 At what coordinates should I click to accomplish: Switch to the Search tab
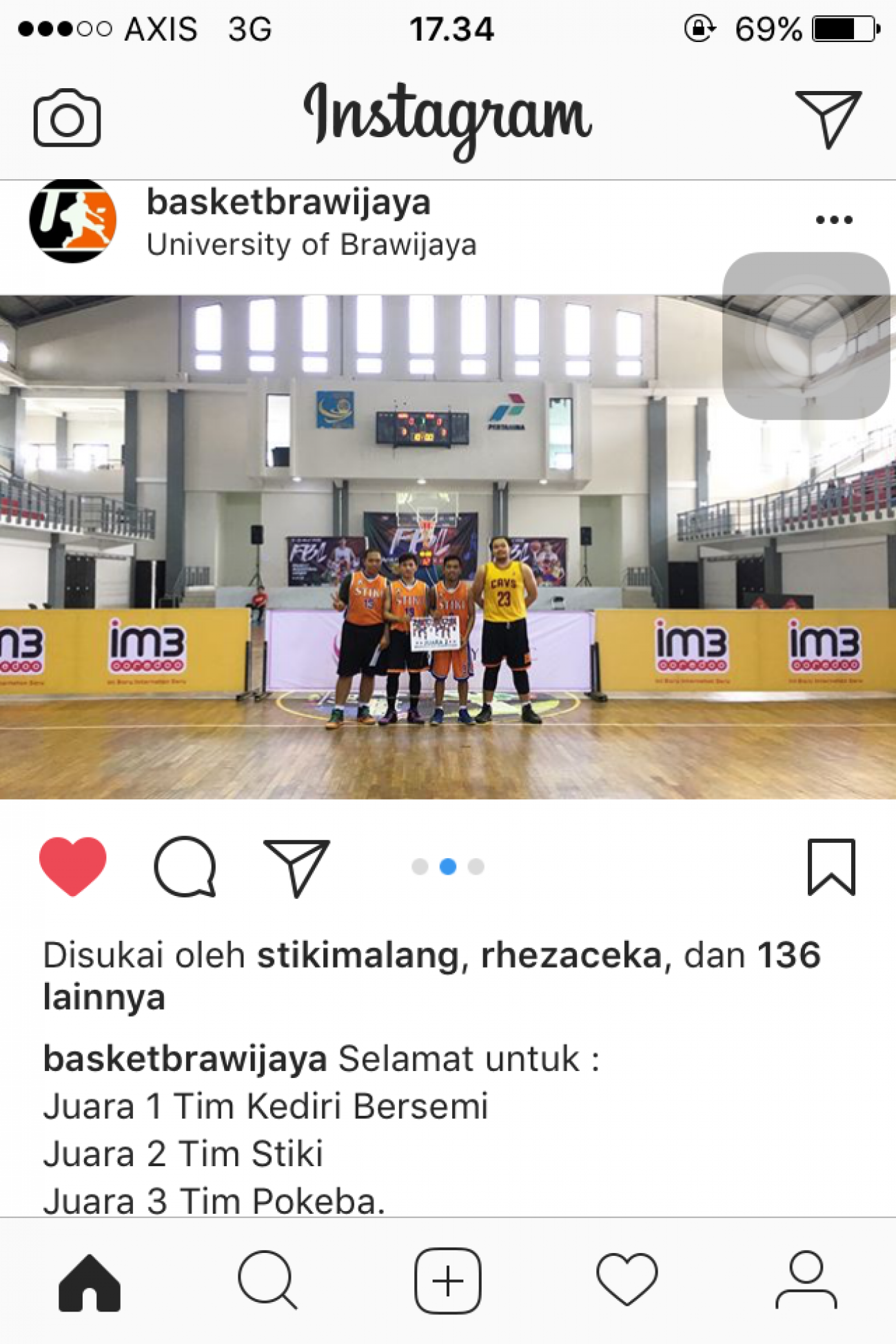point(267,1281)
